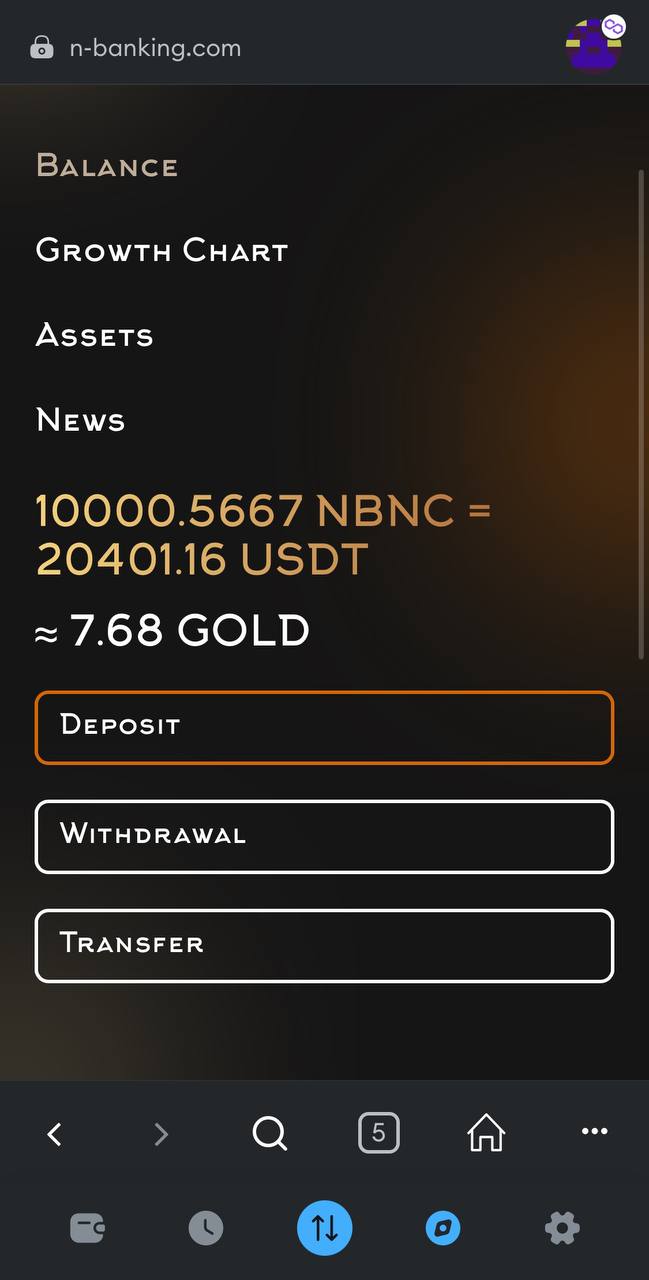Open the browser search icon

(x=270, y=1133)
